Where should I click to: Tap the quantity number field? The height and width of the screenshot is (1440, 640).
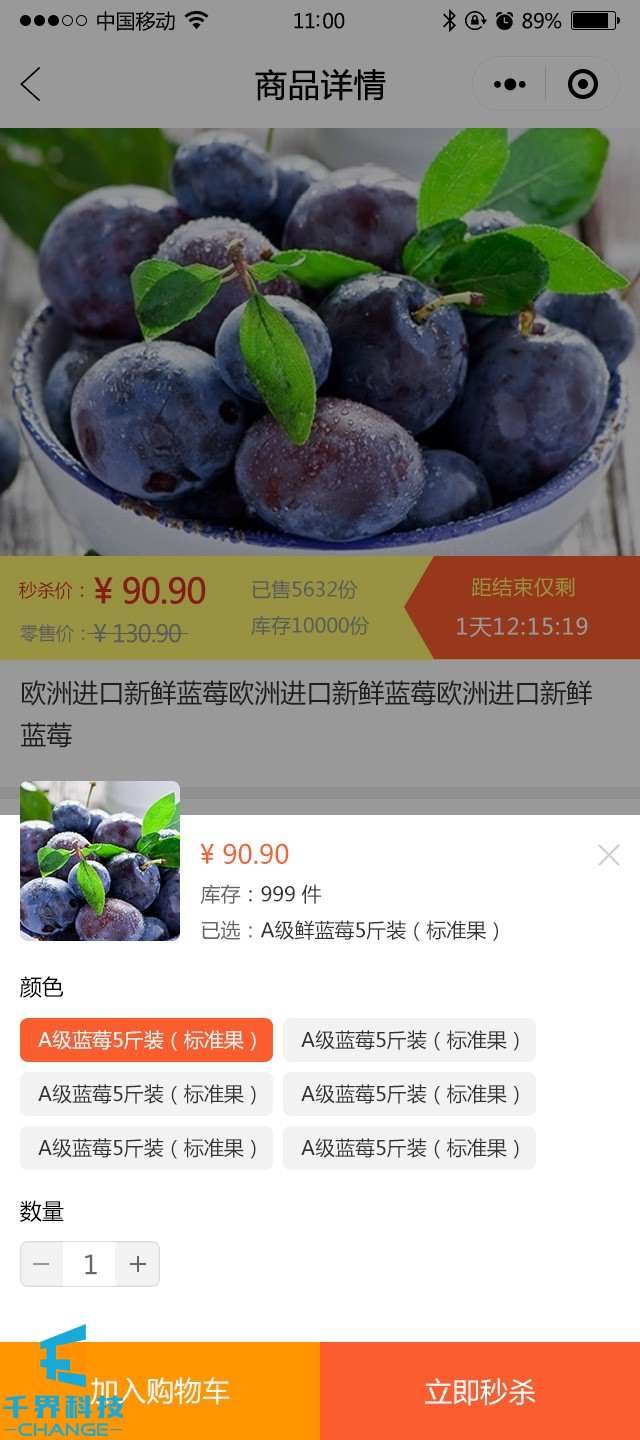(x=90, y=1265)
